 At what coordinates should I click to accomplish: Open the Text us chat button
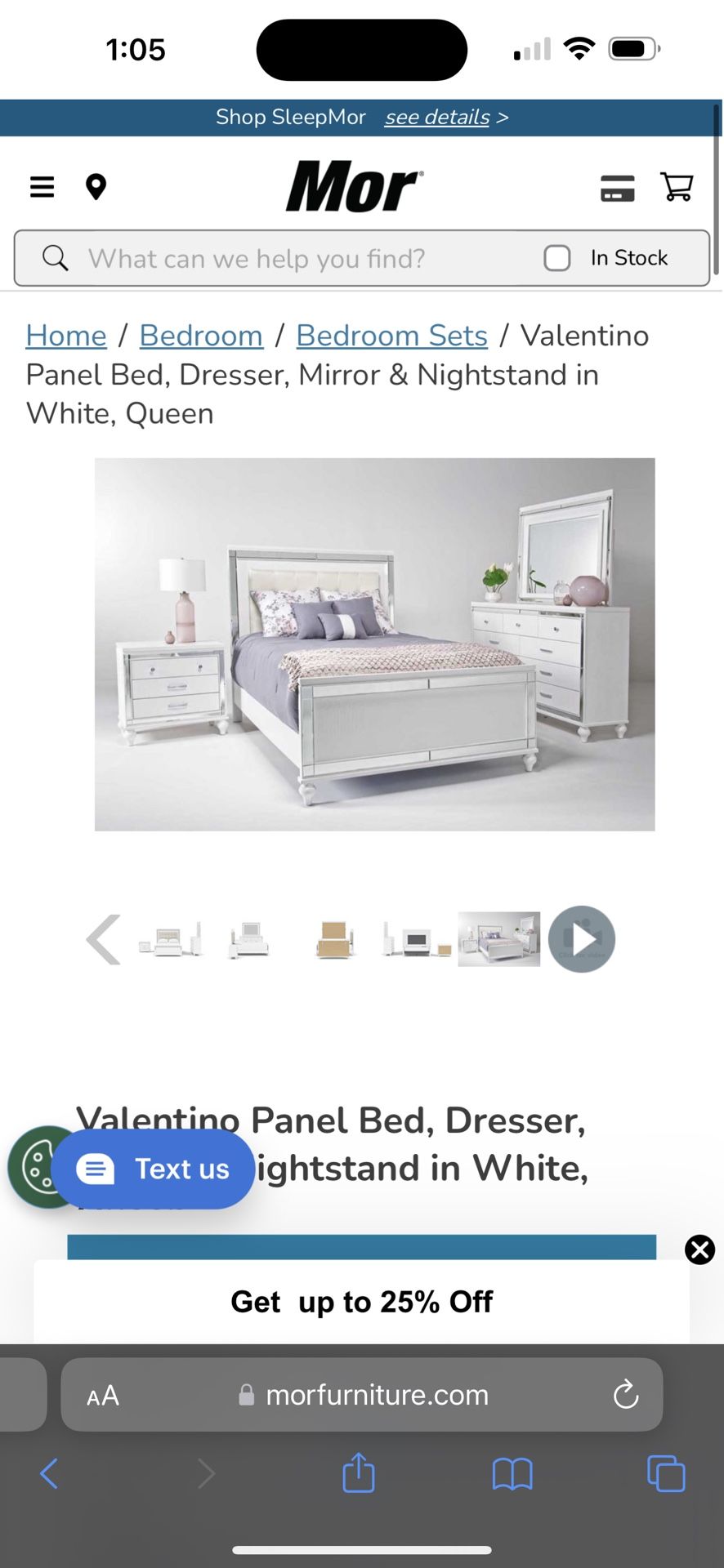154,1169
